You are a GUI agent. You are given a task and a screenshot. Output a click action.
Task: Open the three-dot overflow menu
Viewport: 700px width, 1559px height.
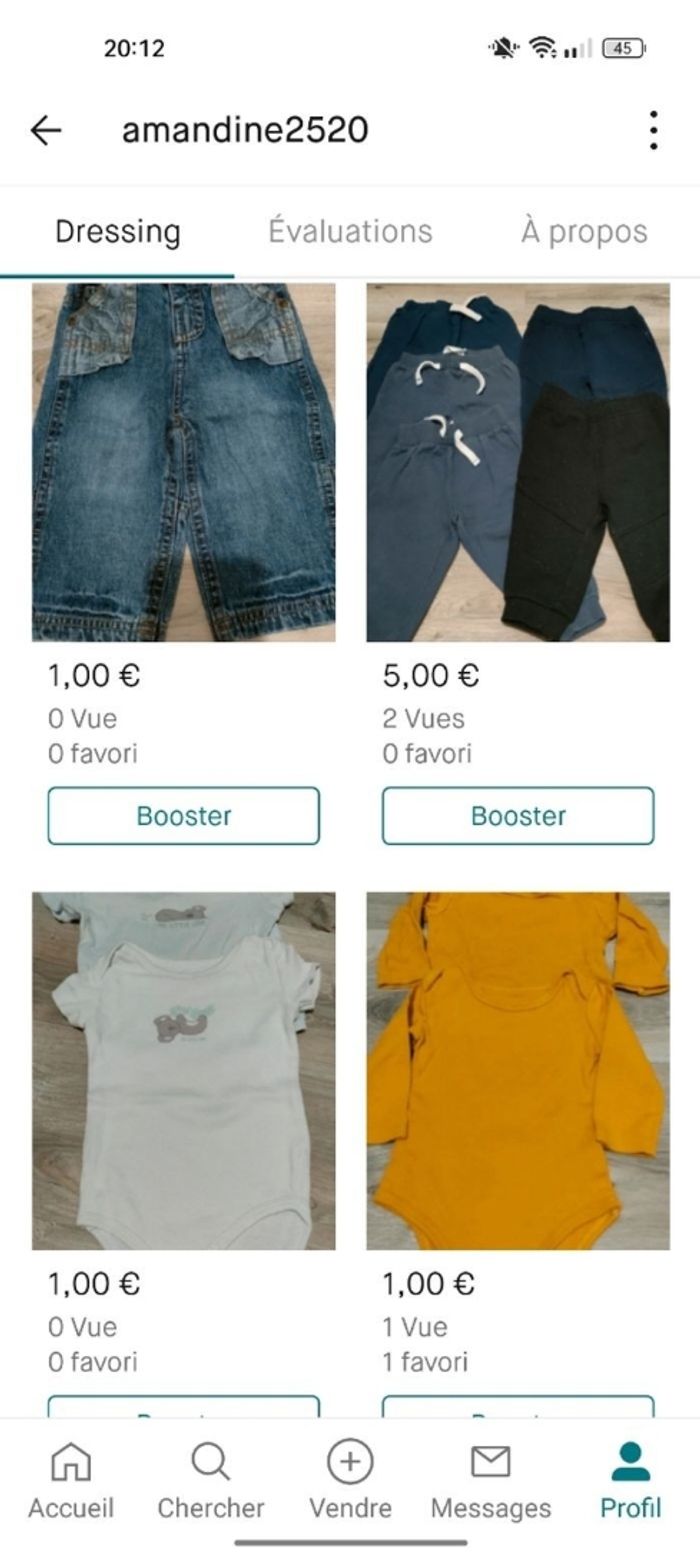[653, 130]
